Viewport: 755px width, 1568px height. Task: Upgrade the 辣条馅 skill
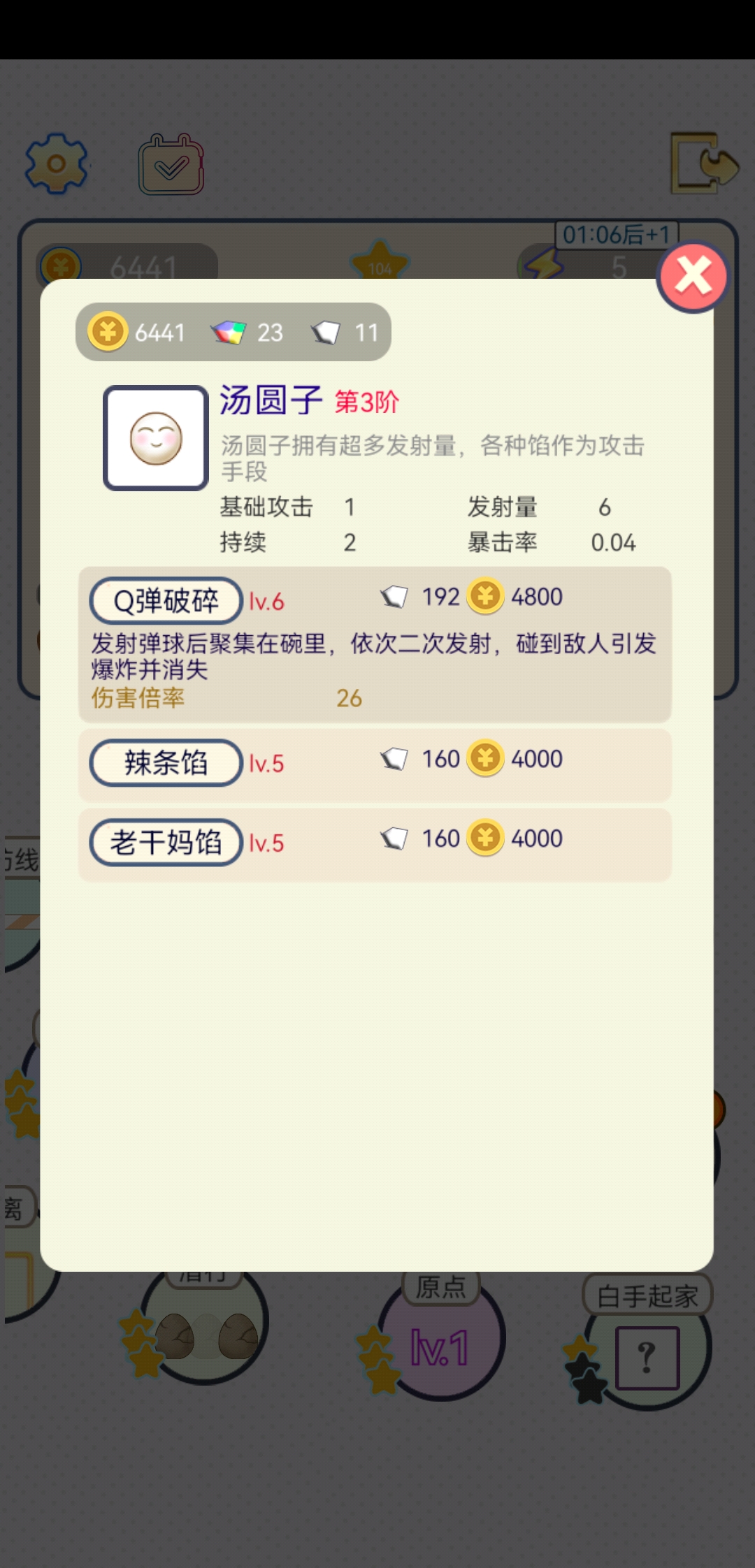[166, 763]
